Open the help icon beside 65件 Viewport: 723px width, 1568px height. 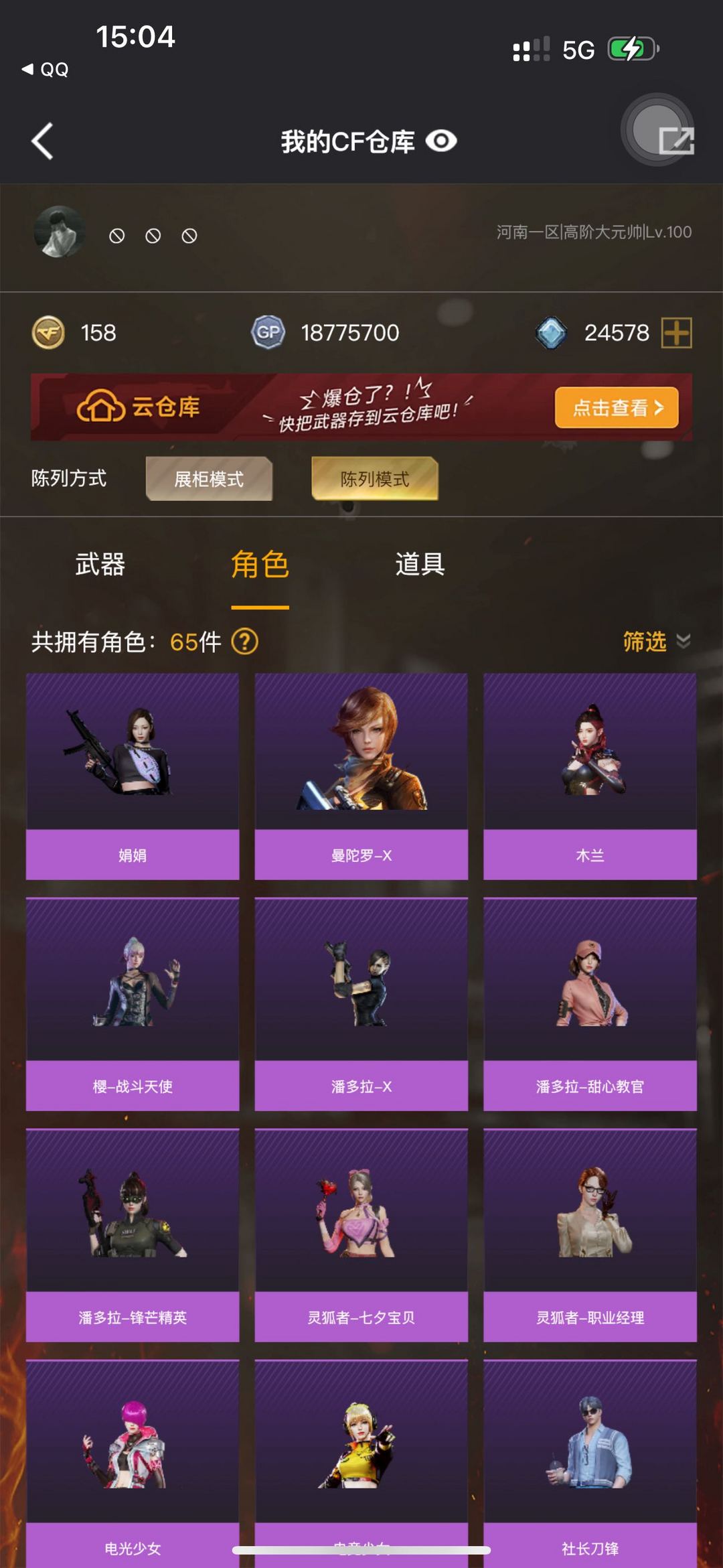[x=245, y=642]
